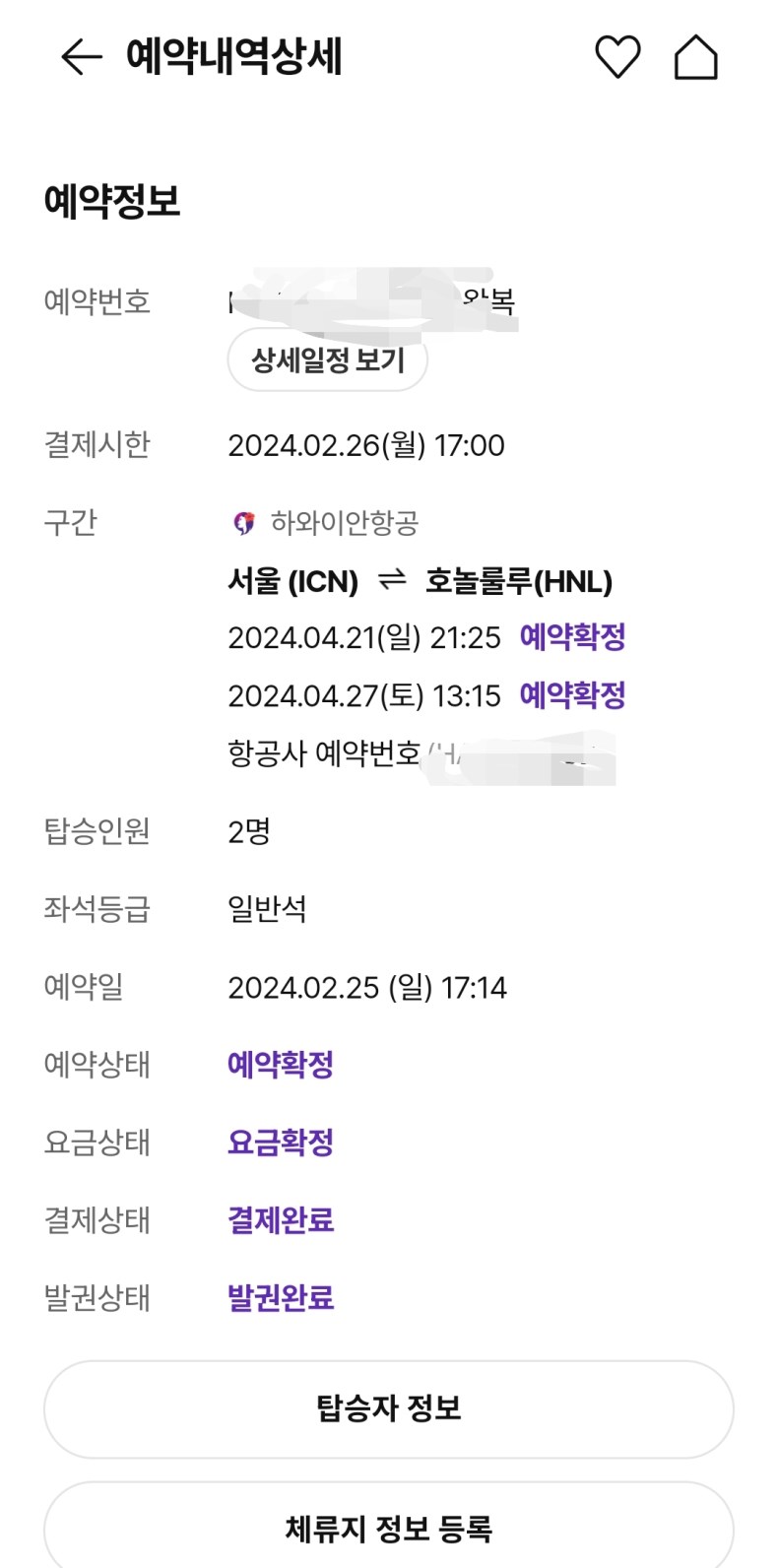Open 탑승자 정보
778x1568 pixels.
[x=389, y=1408]
